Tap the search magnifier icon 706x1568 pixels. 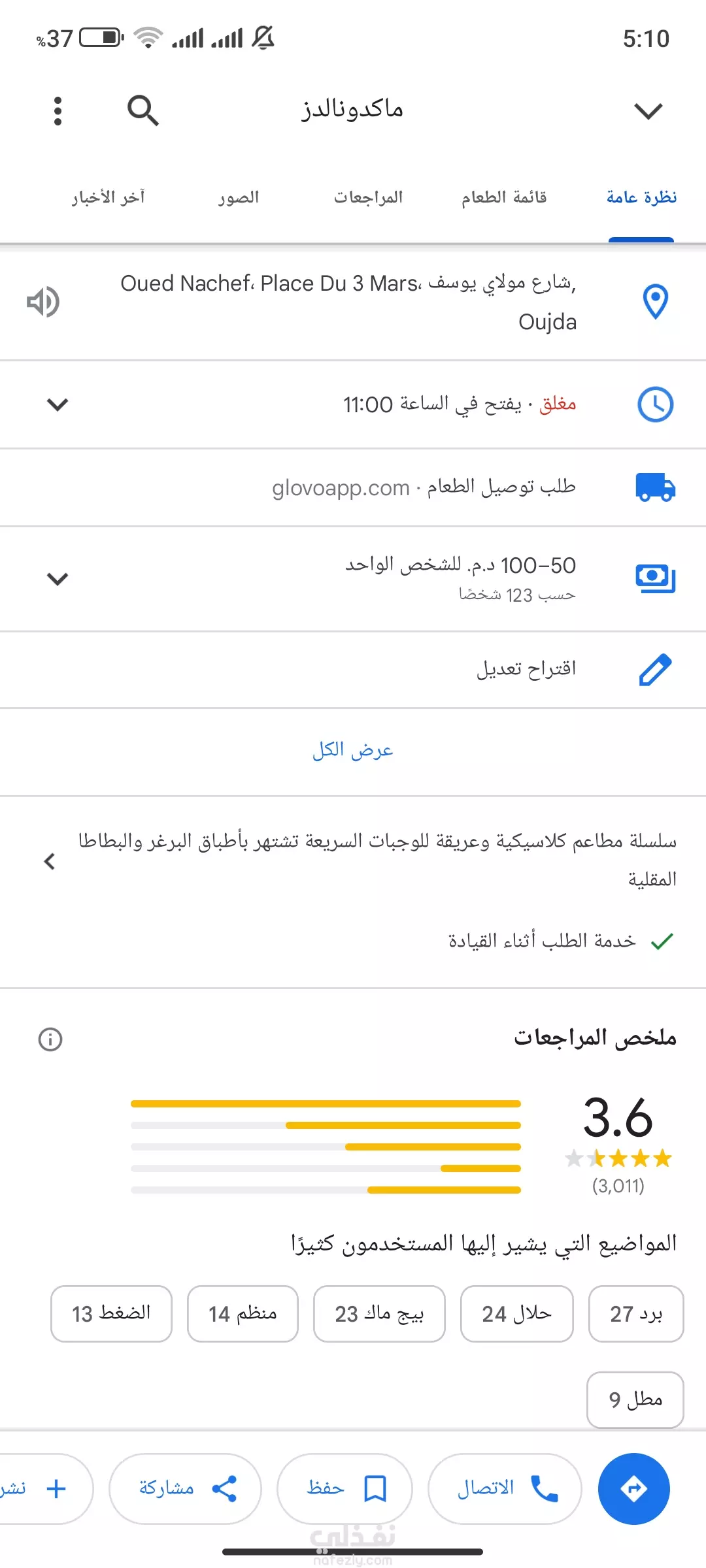pos(143,110)
